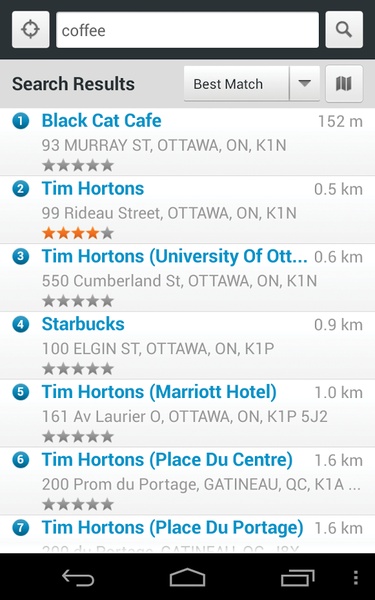Screen dimensions: 375x600
Task: Open Tim Hortons (Marriott Hotel) result
Action: coord(188,413)
